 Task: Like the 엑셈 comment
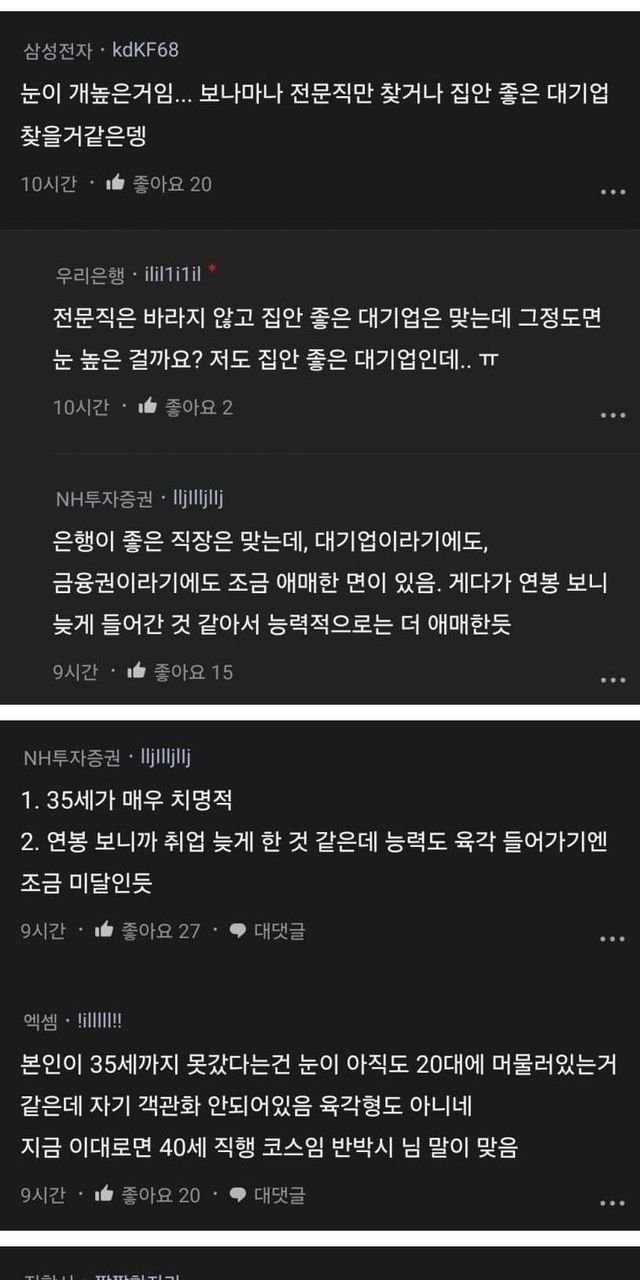tap(104, 1194)
